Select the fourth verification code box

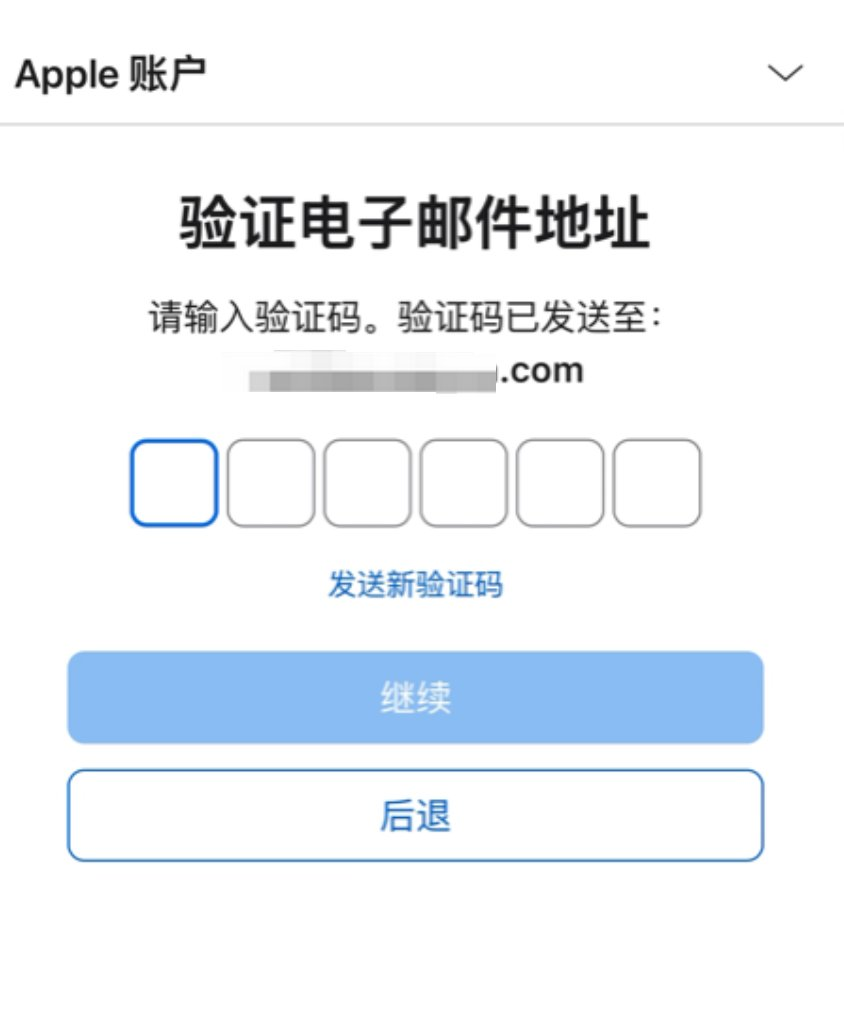[462, 481]
